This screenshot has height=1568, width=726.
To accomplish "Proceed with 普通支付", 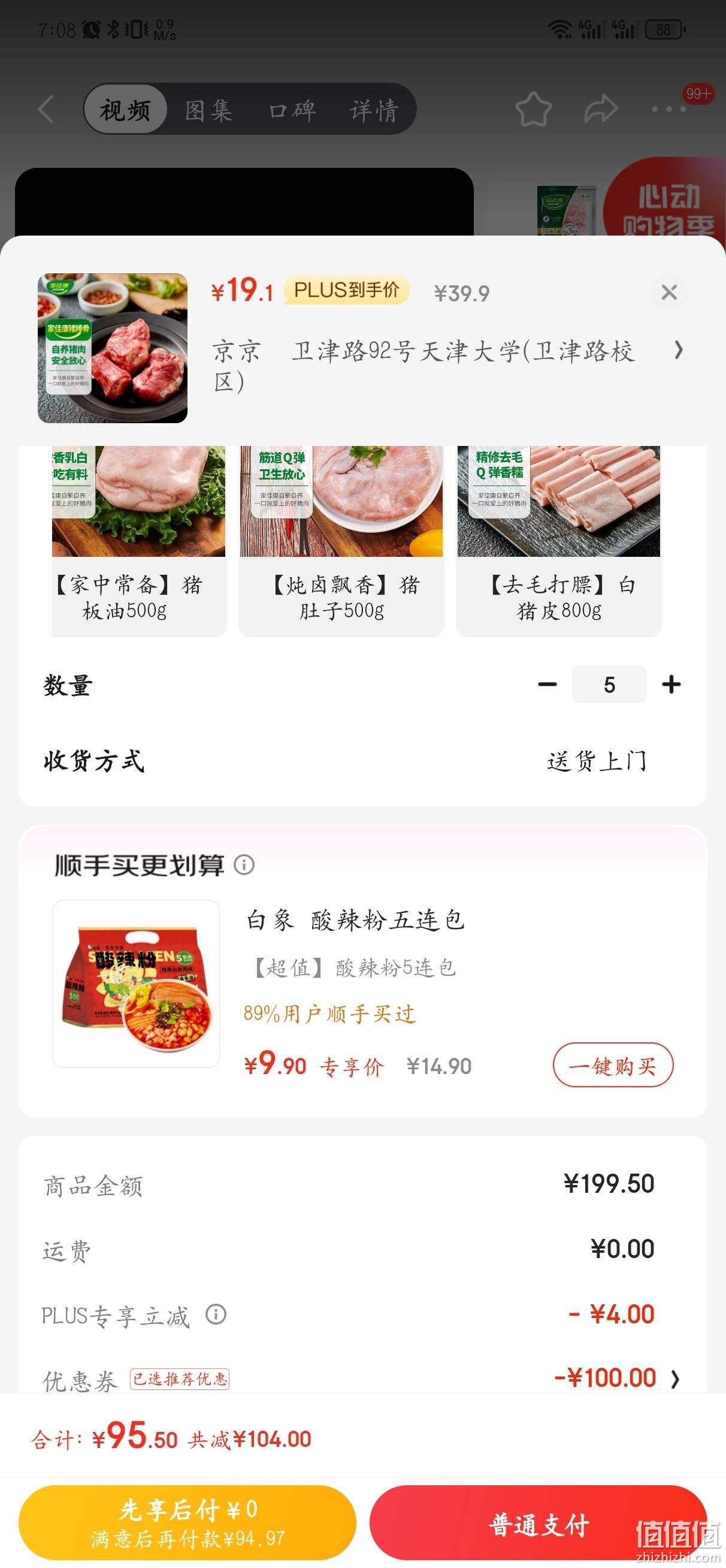I will (x=539, y=1524).
